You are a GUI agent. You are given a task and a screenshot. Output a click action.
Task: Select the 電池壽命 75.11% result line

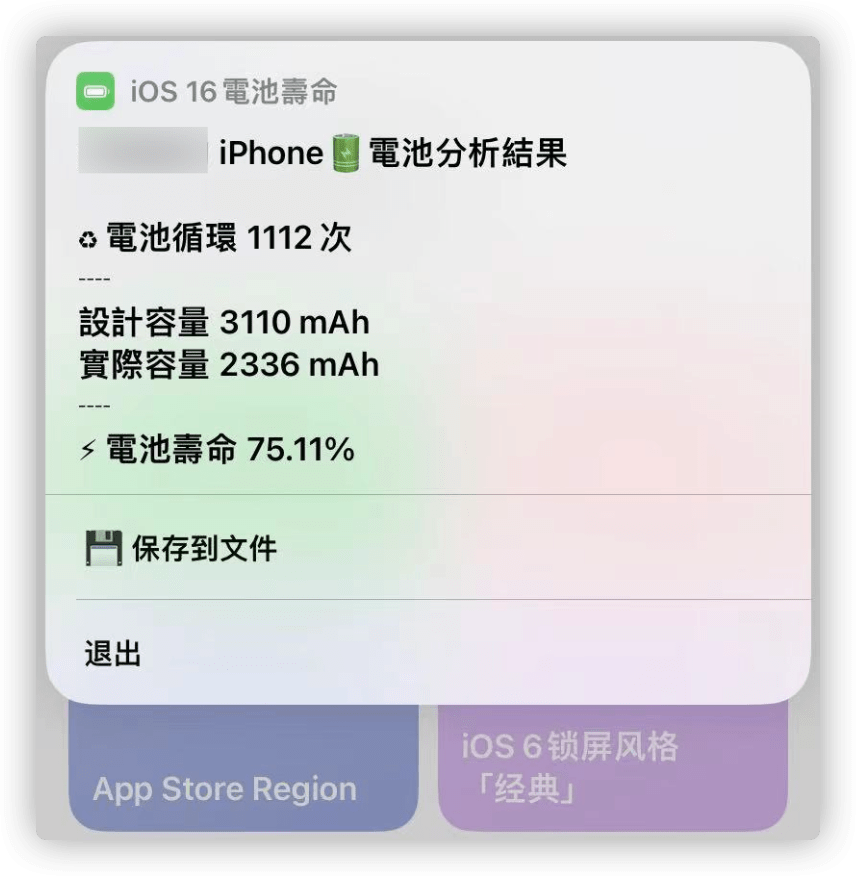(220, 449)
